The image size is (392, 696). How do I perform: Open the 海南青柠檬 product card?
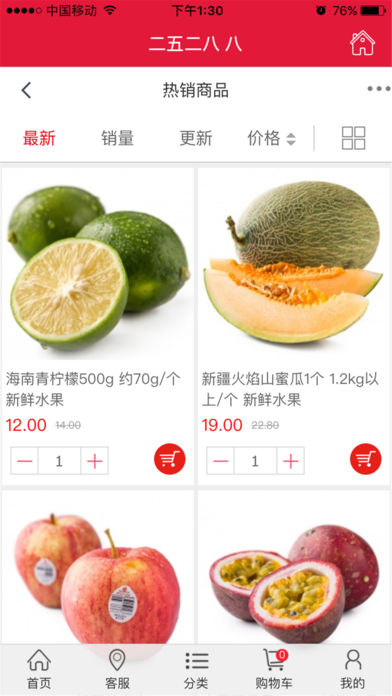tap(98, 326)
